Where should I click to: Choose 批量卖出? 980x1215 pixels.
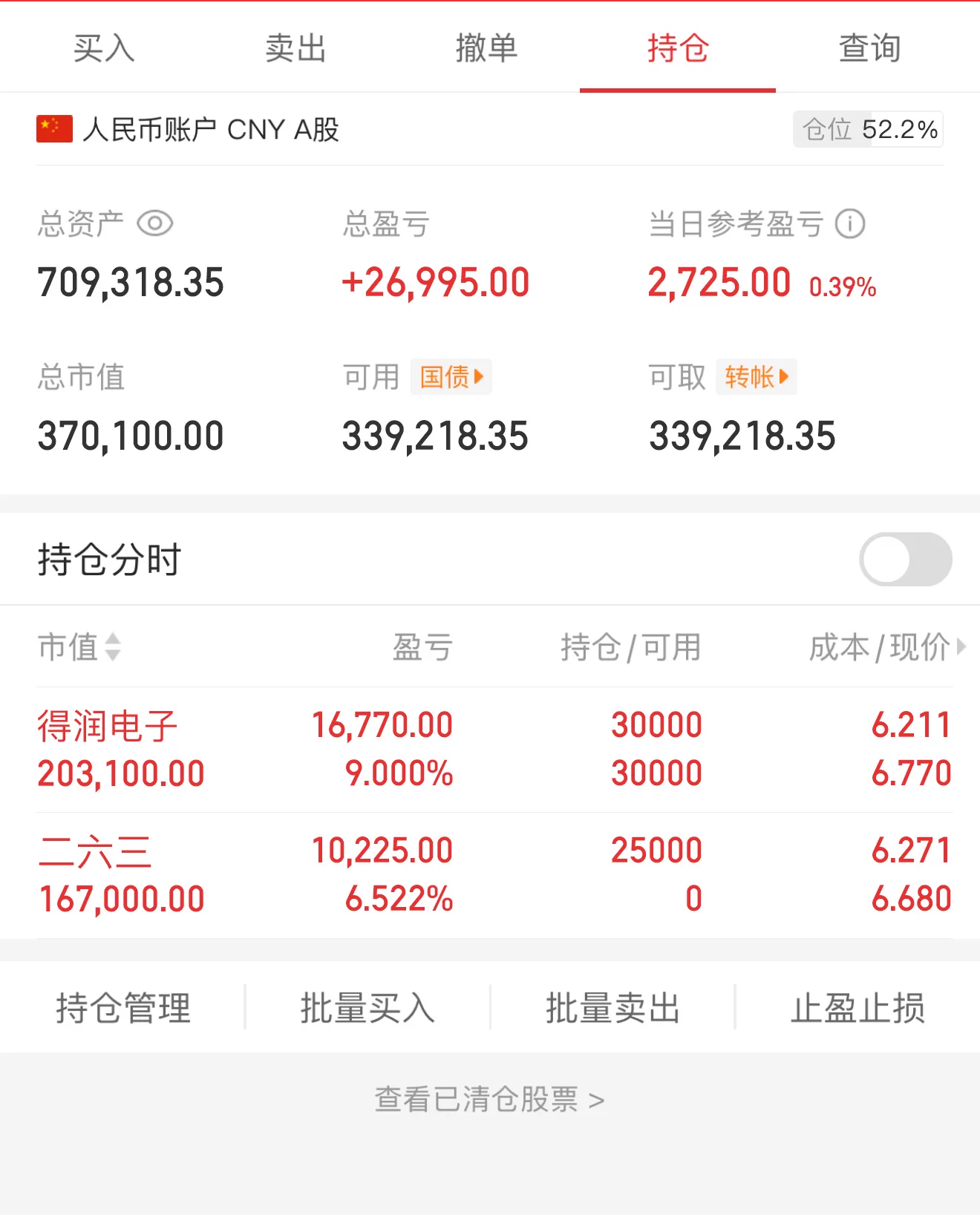click(x=612, y=1008)
